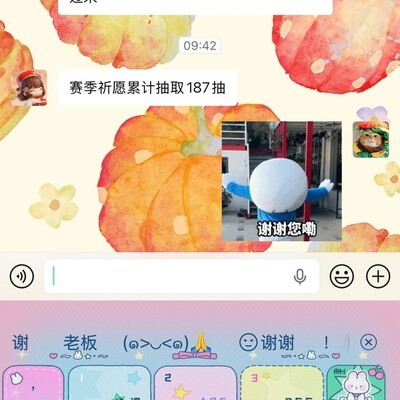This screenshot has height=400, width=400.
Task: Pick the keyboard suggestion 老板
Action: tap(80, 343)
